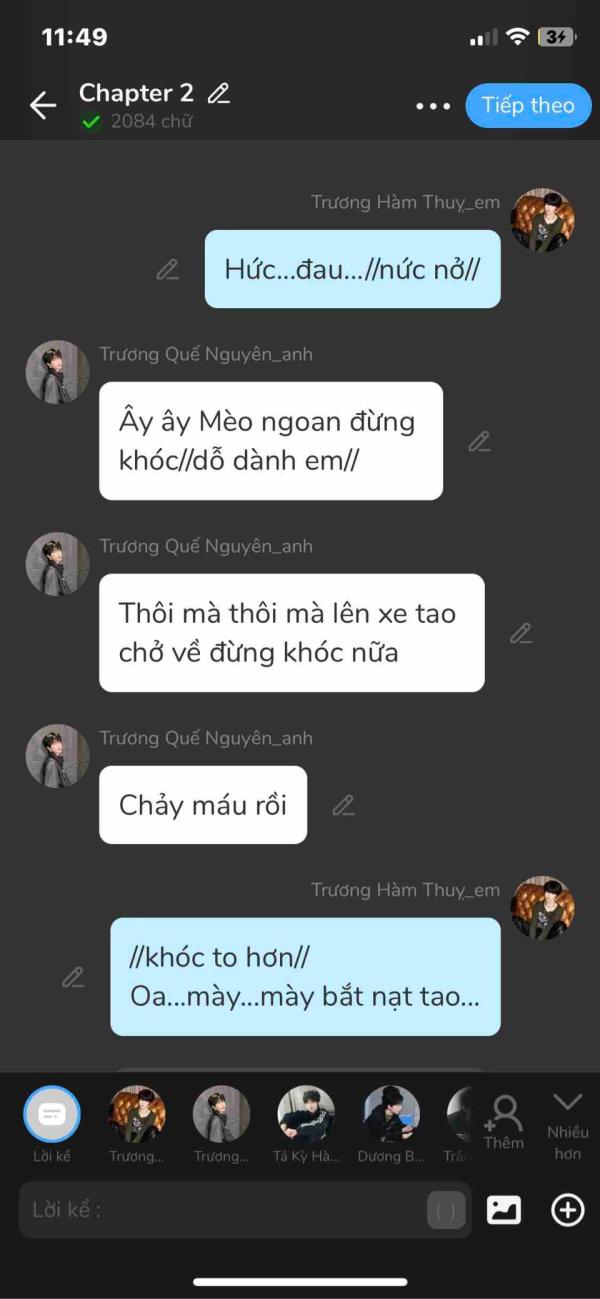The image size is (600, 1299).
Task: Attach an image with the picture icon
Action: click(x=504, y=1210)
